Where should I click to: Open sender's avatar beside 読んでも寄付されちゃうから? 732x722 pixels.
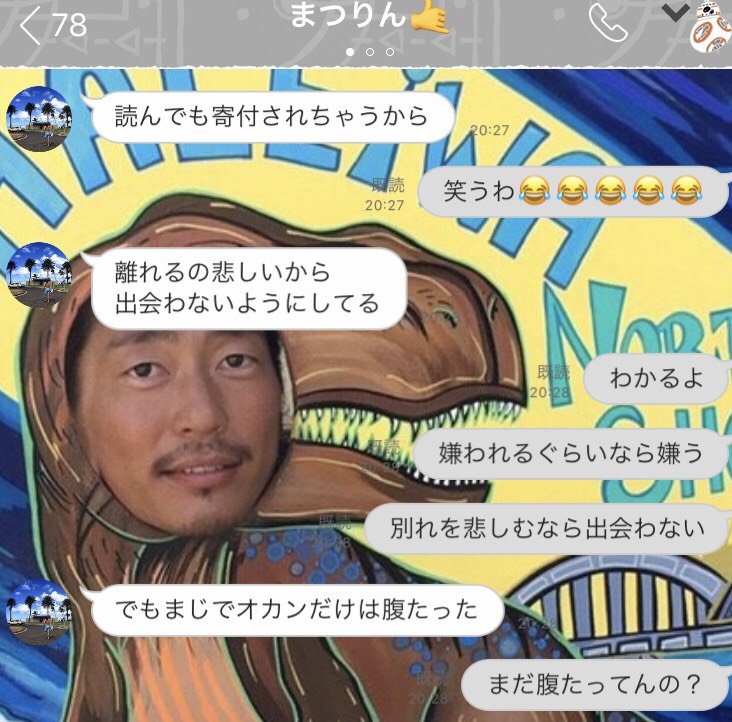coord(39,118)
